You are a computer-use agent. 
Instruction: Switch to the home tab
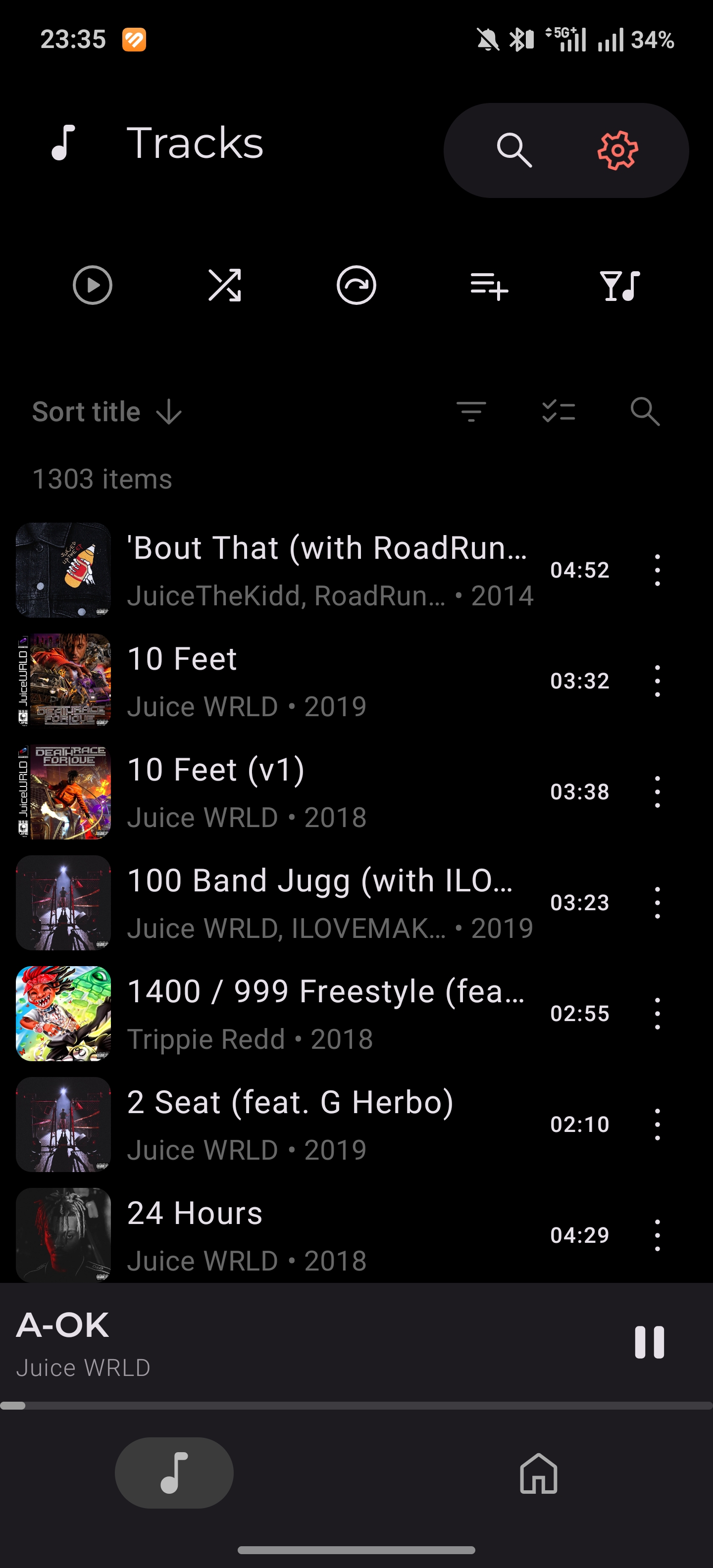pos(538,1473)
